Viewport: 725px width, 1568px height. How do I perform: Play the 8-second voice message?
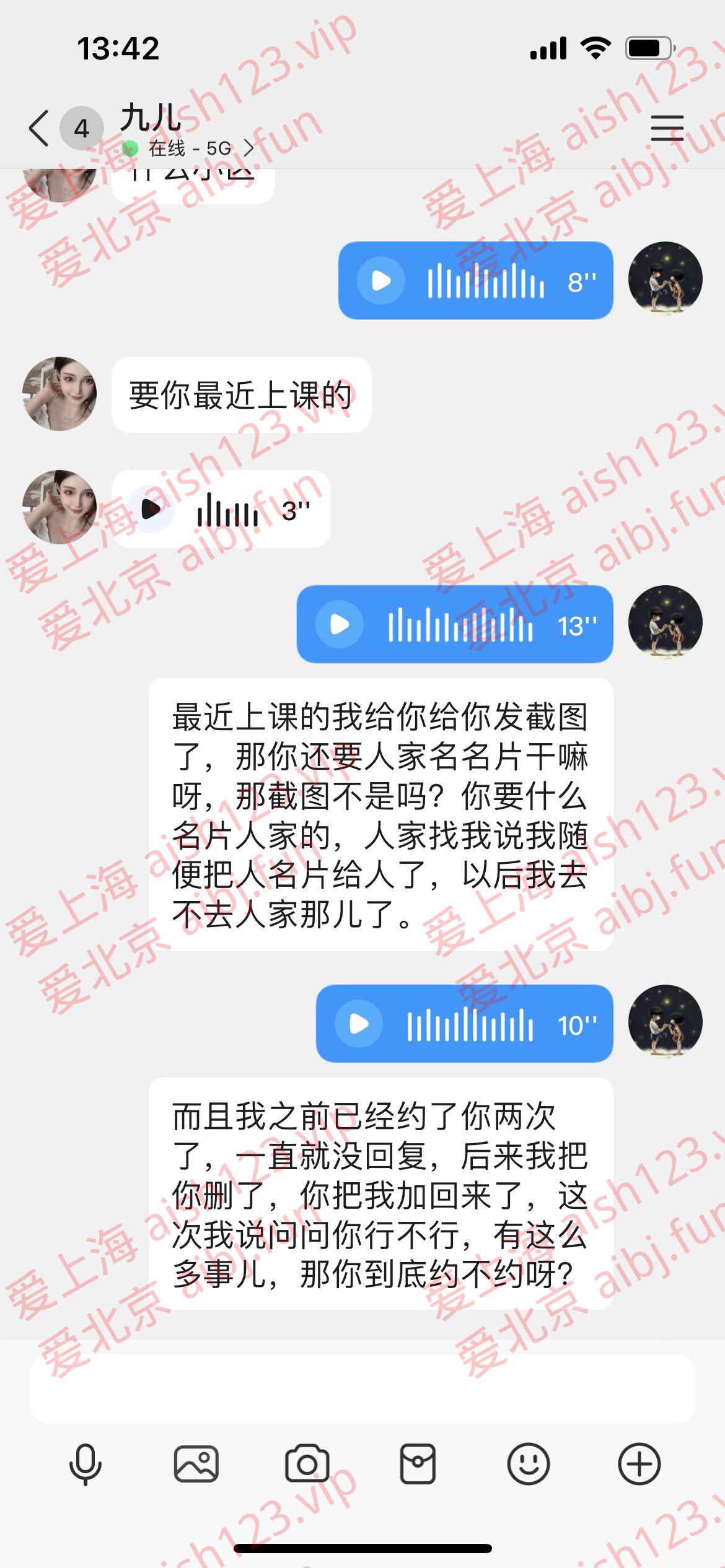click(x=381, y=281)
